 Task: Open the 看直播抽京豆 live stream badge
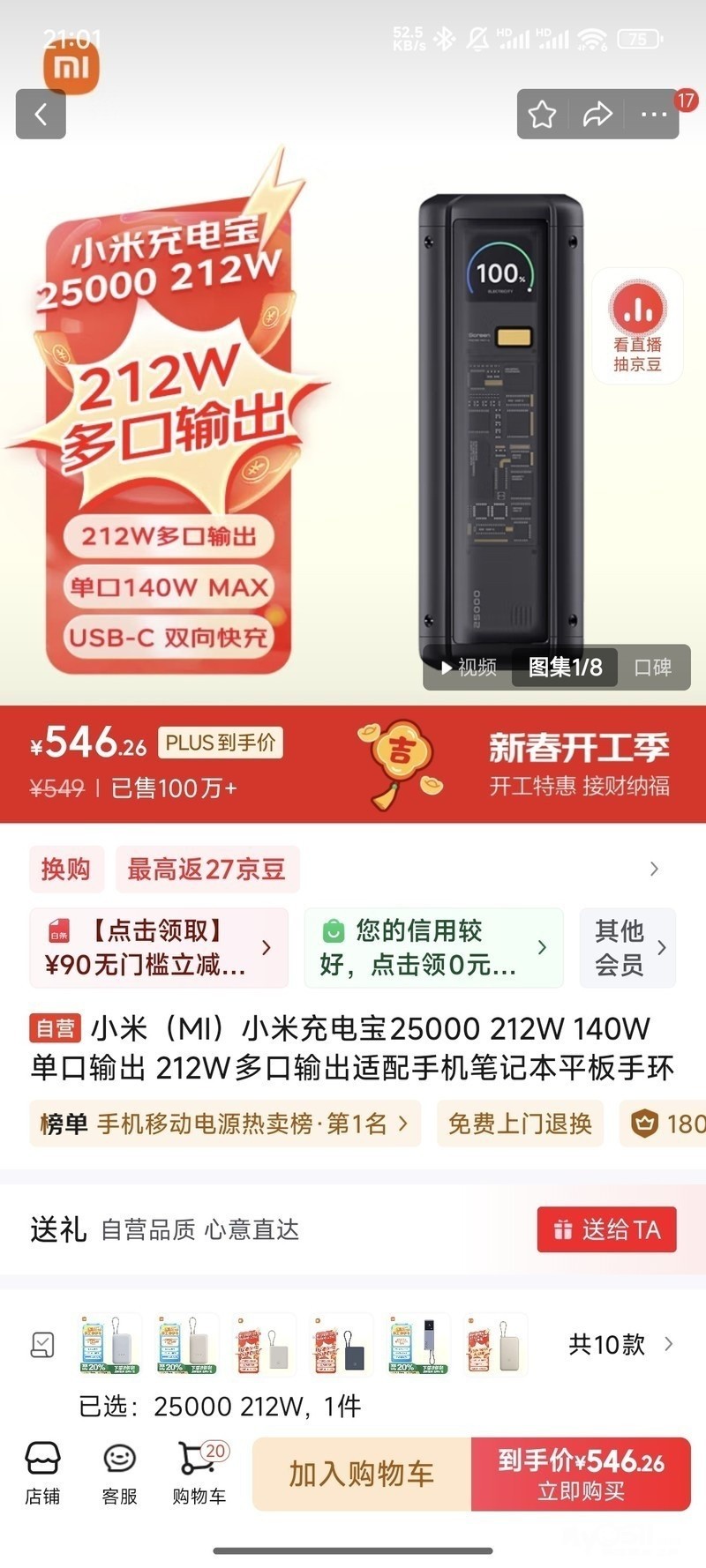pos(637,325)
